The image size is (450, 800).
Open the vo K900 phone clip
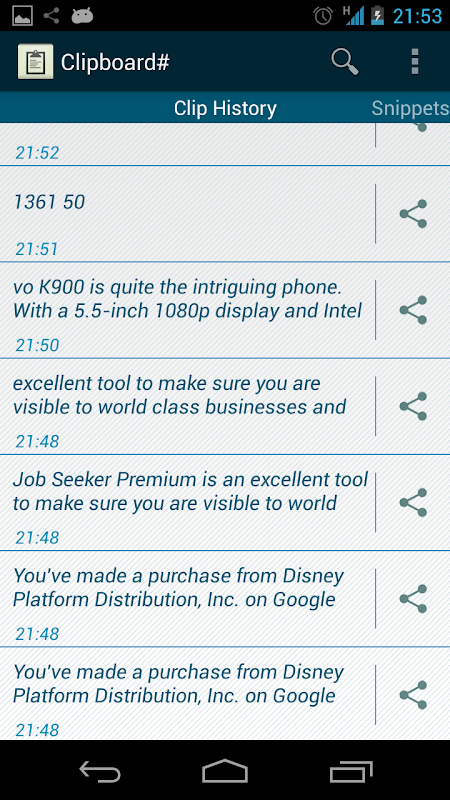(187, 310)
